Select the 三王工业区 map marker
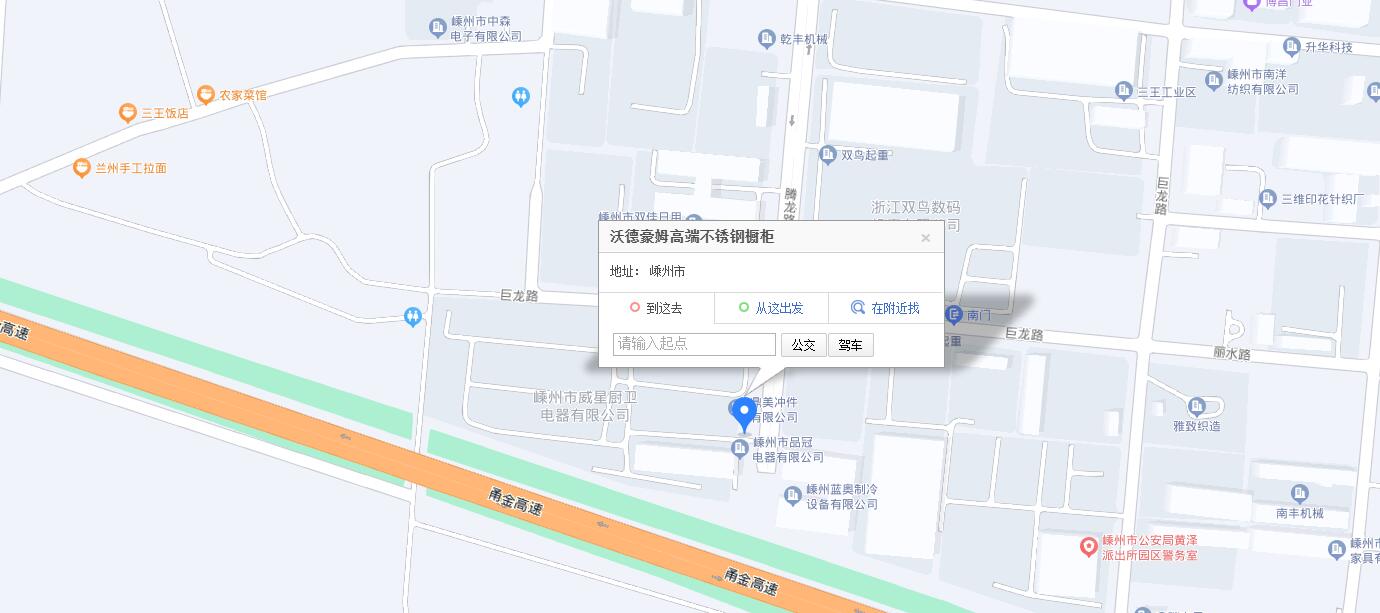This screenshot has width=1380, height=613. (1124, 91)
